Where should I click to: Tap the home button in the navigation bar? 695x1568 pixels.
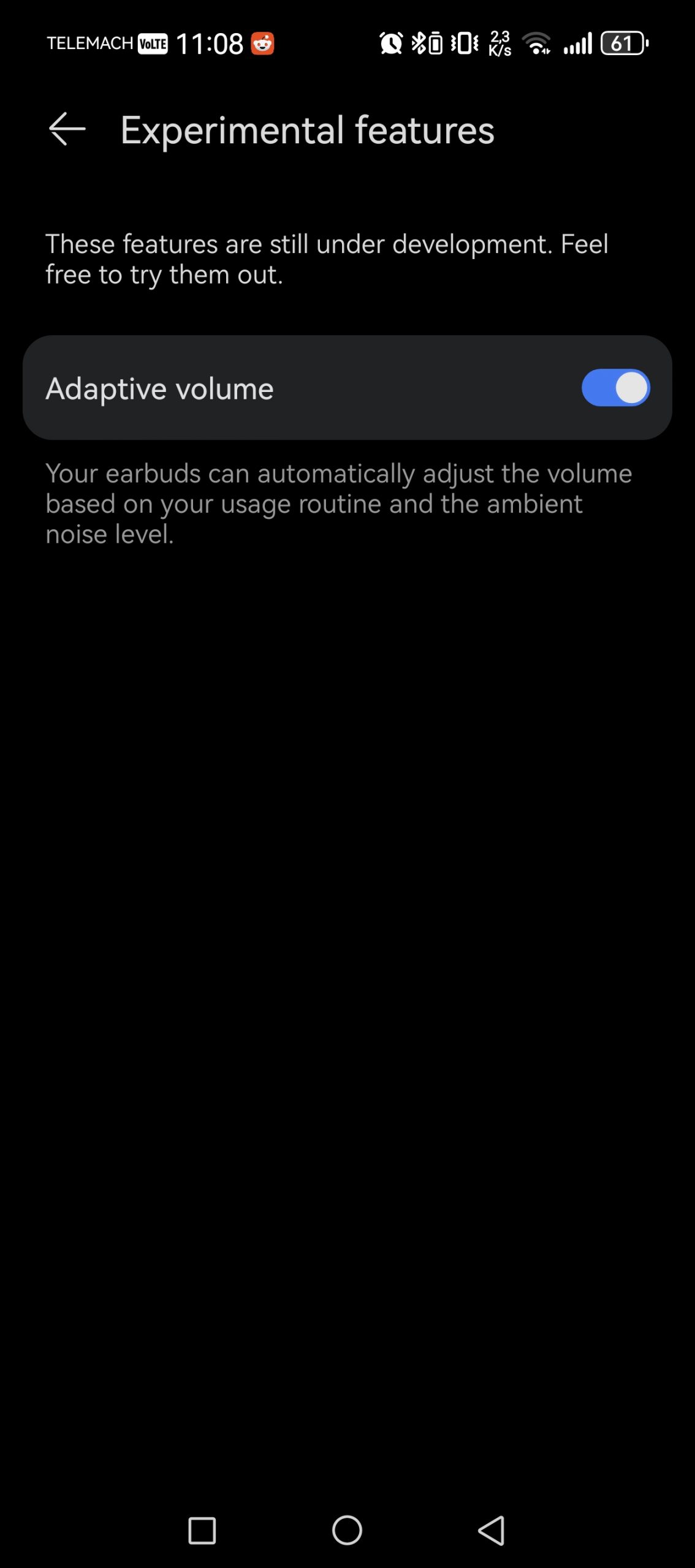click(347, 1531)
